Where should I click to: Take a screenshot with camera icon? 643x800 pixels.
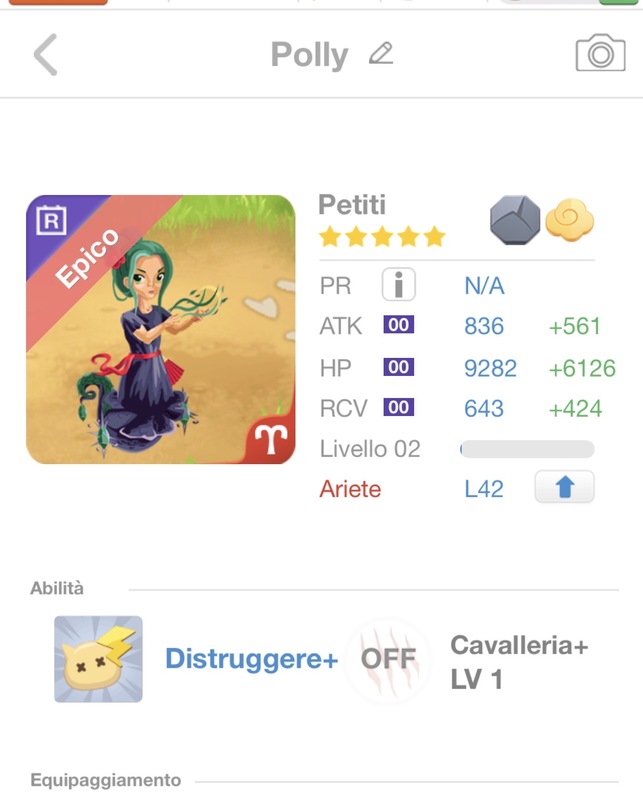[x=599, y=54]
